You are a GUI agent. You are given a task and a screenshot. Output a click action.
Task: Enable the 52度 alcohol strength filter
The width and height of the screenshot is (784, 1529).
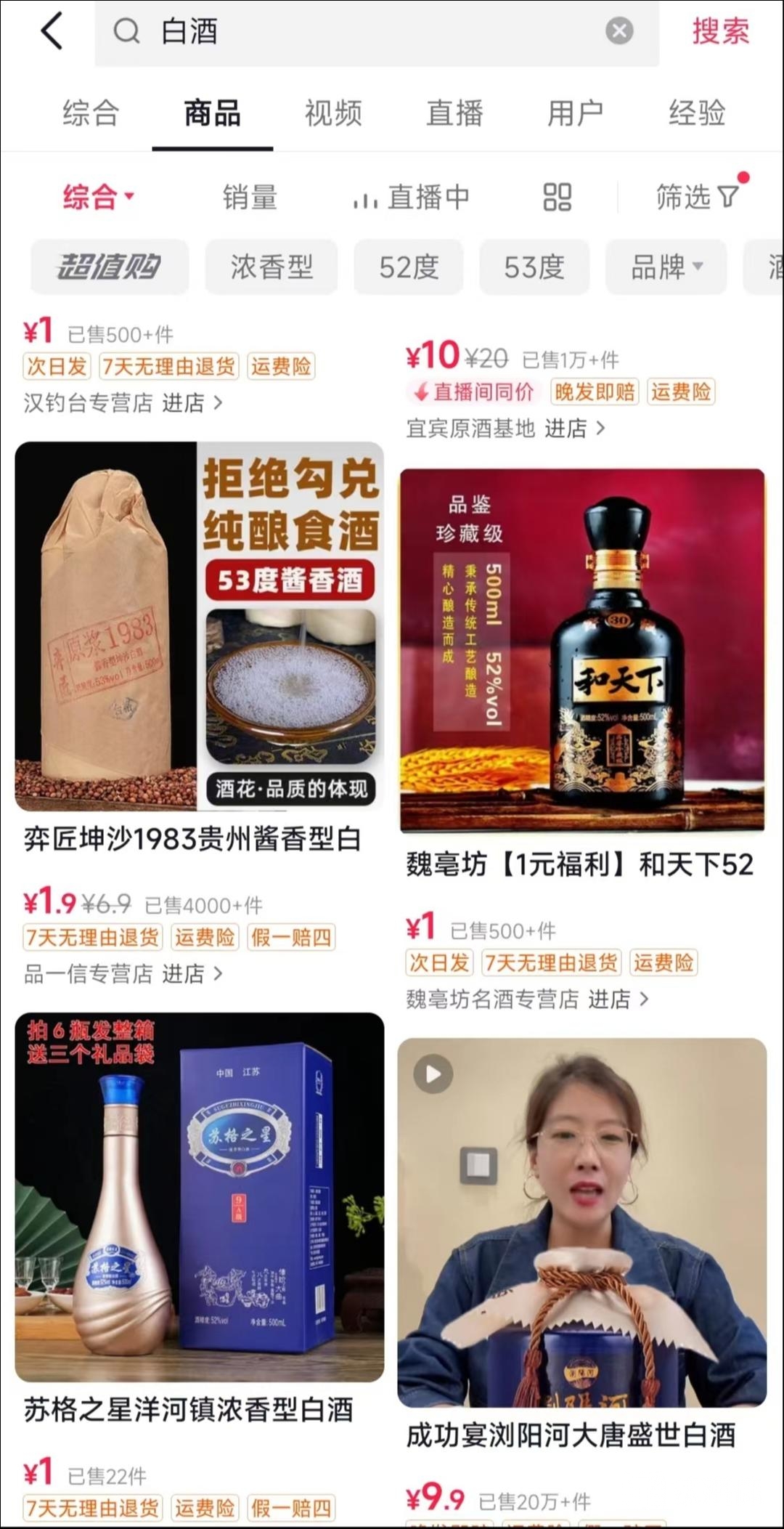[408, 267]
